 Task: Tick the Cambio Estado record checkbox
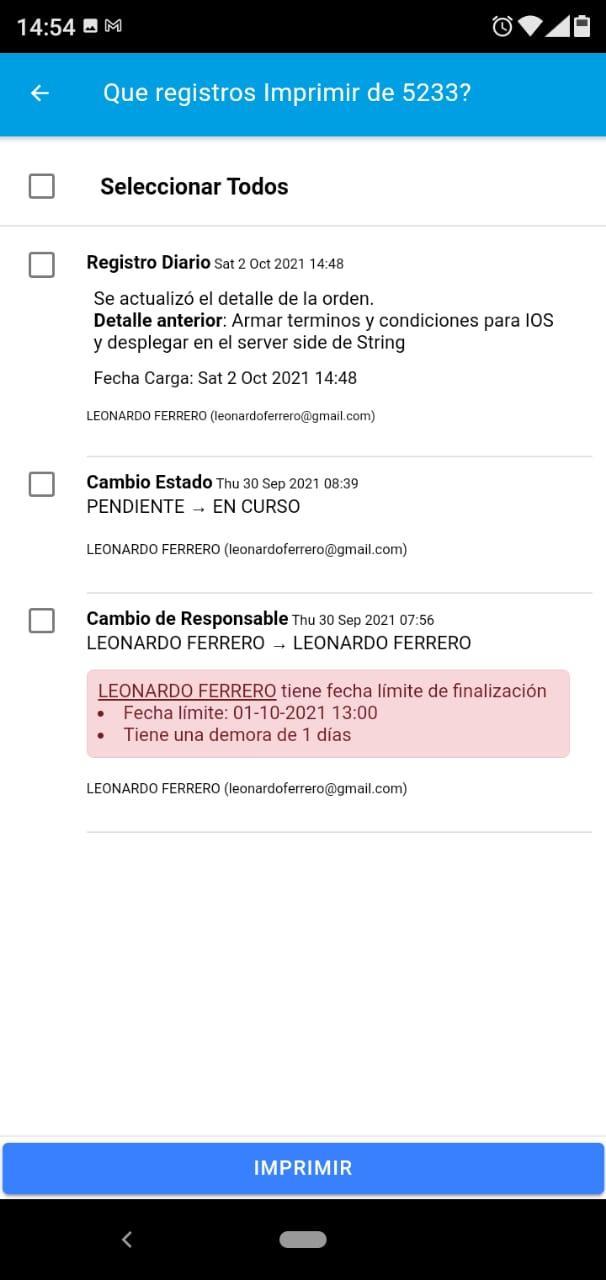(41, 484)
